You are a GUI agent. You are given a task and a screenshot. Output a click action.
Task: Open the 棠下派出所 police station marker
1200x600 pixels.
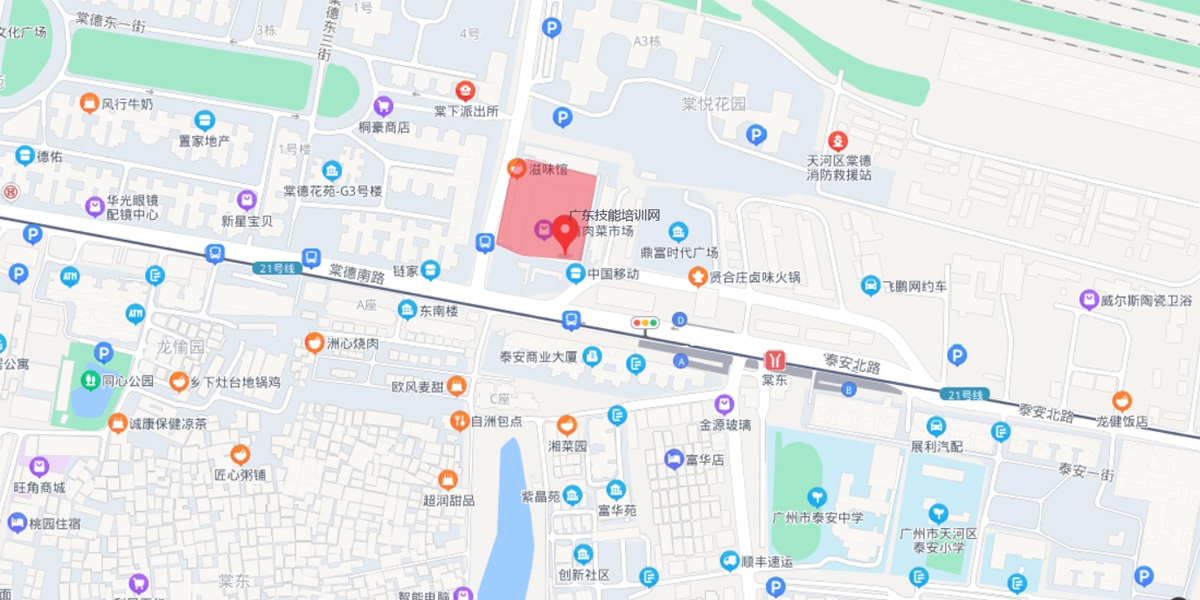coord(465,91)
